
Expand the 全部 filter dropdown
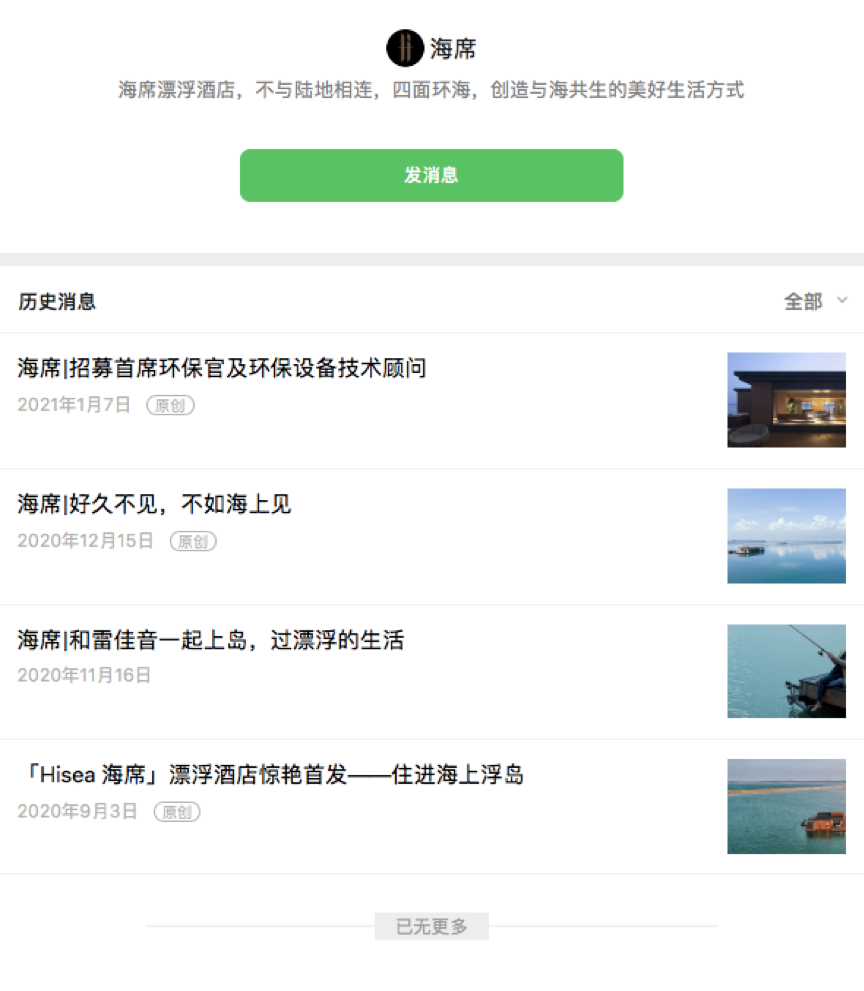point(815,301)
